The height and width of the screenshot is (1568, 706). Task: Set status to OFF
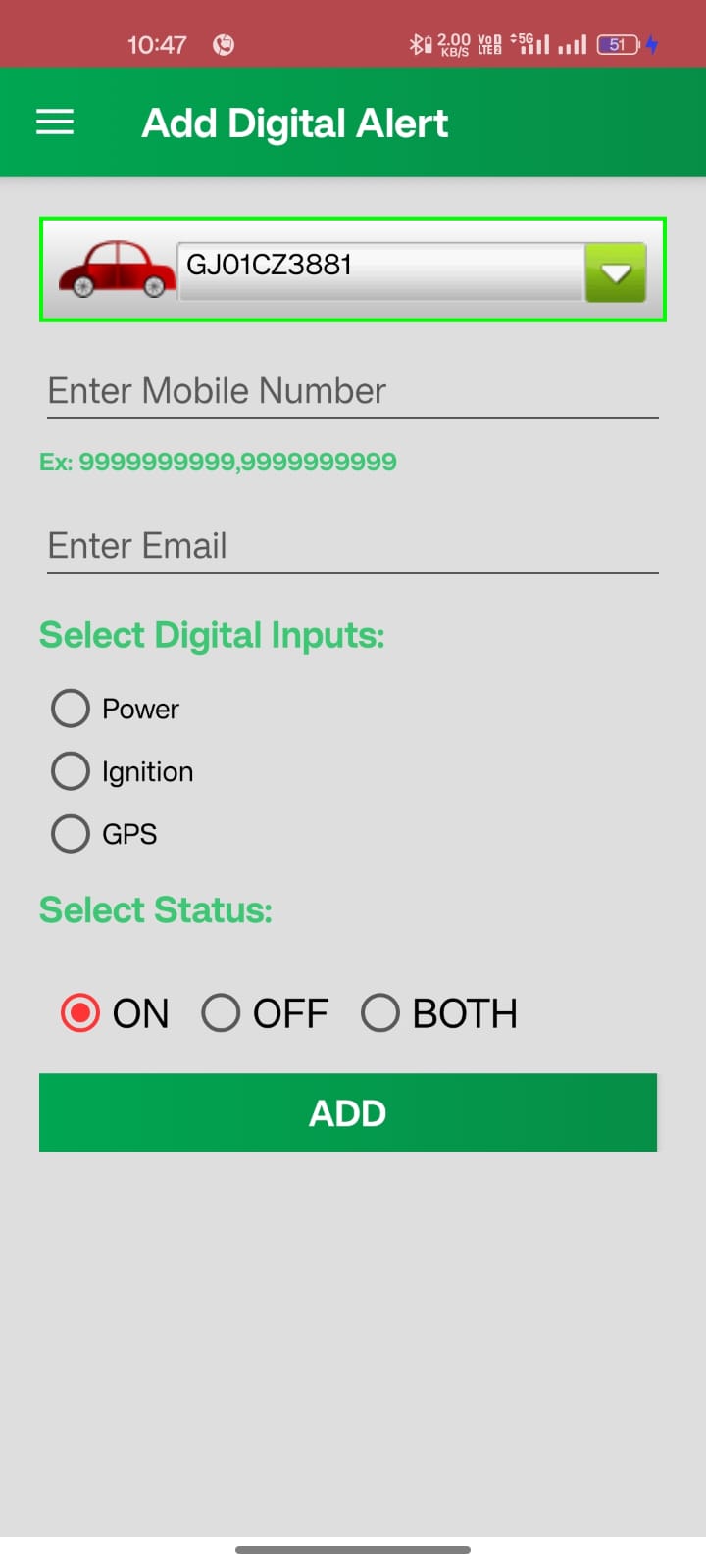[221, 1013]
